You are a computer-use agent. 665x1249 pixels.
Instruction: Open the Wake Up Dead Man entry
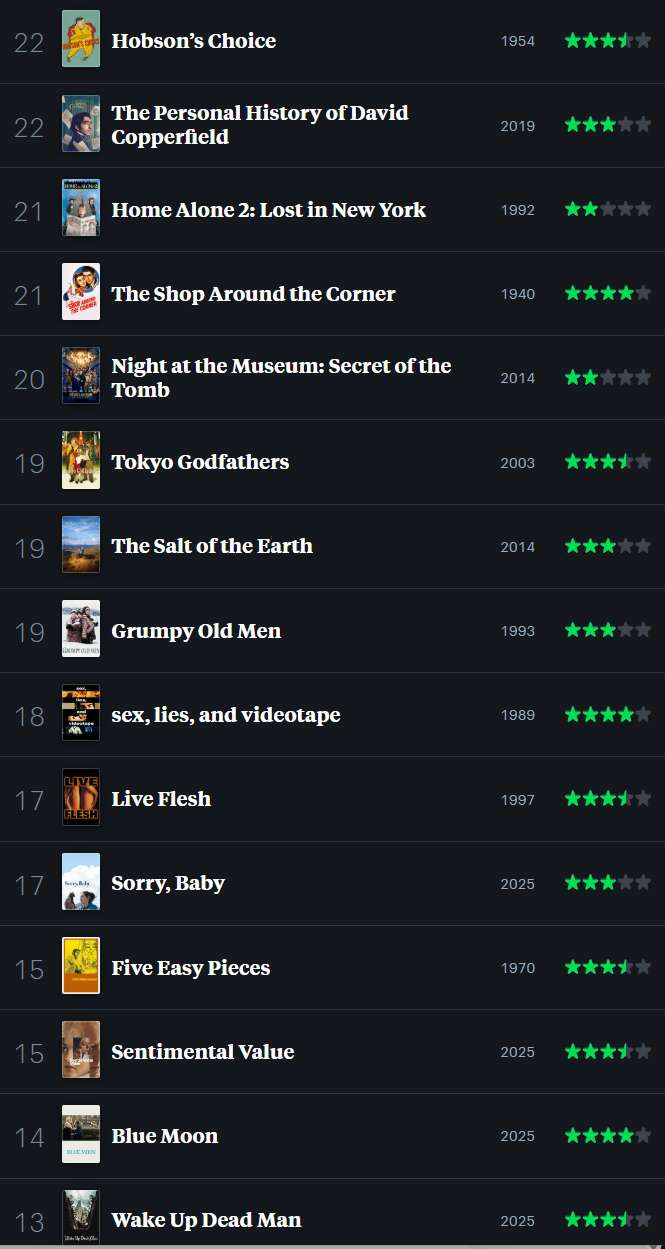[206, 1220]
